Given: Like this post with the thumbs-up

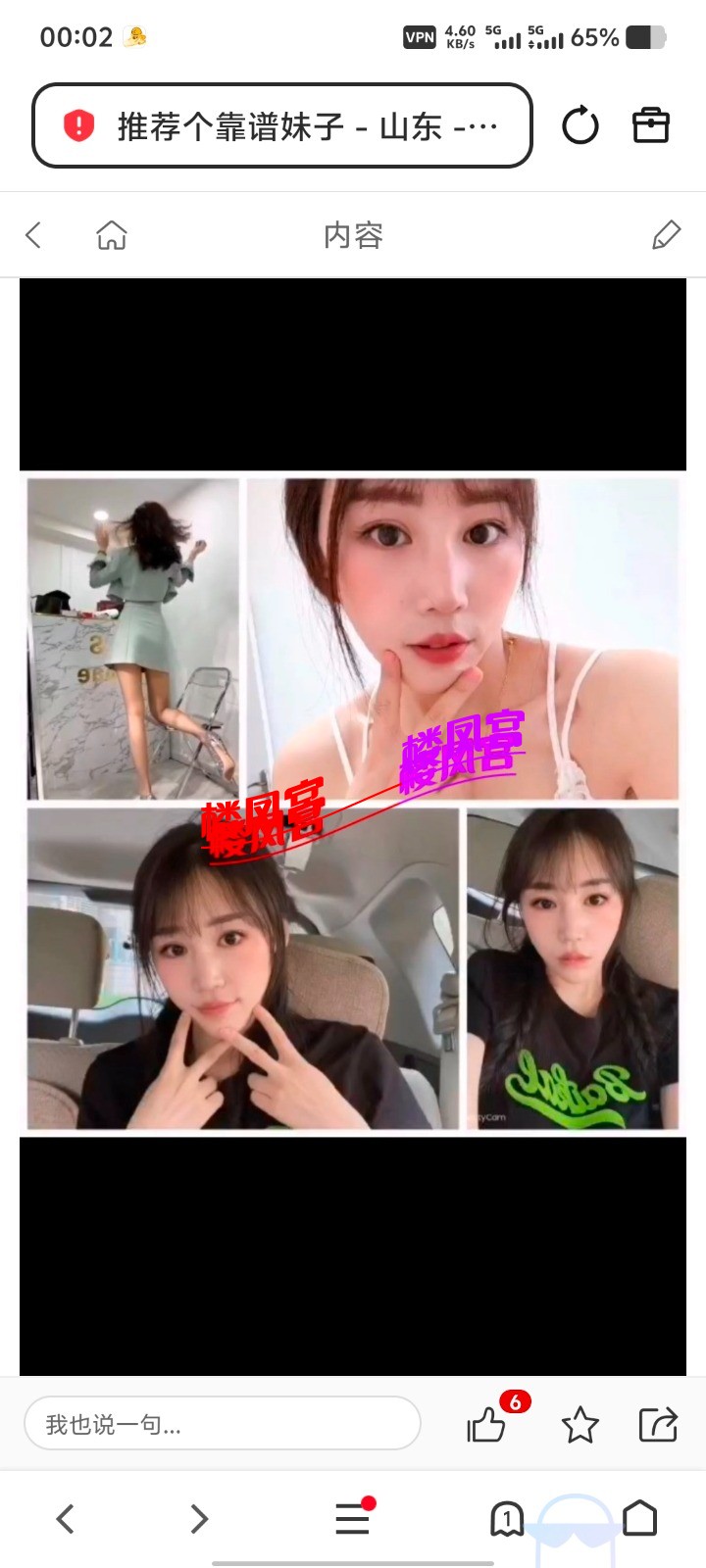Looking at the screenshot, I should 487,1424.
